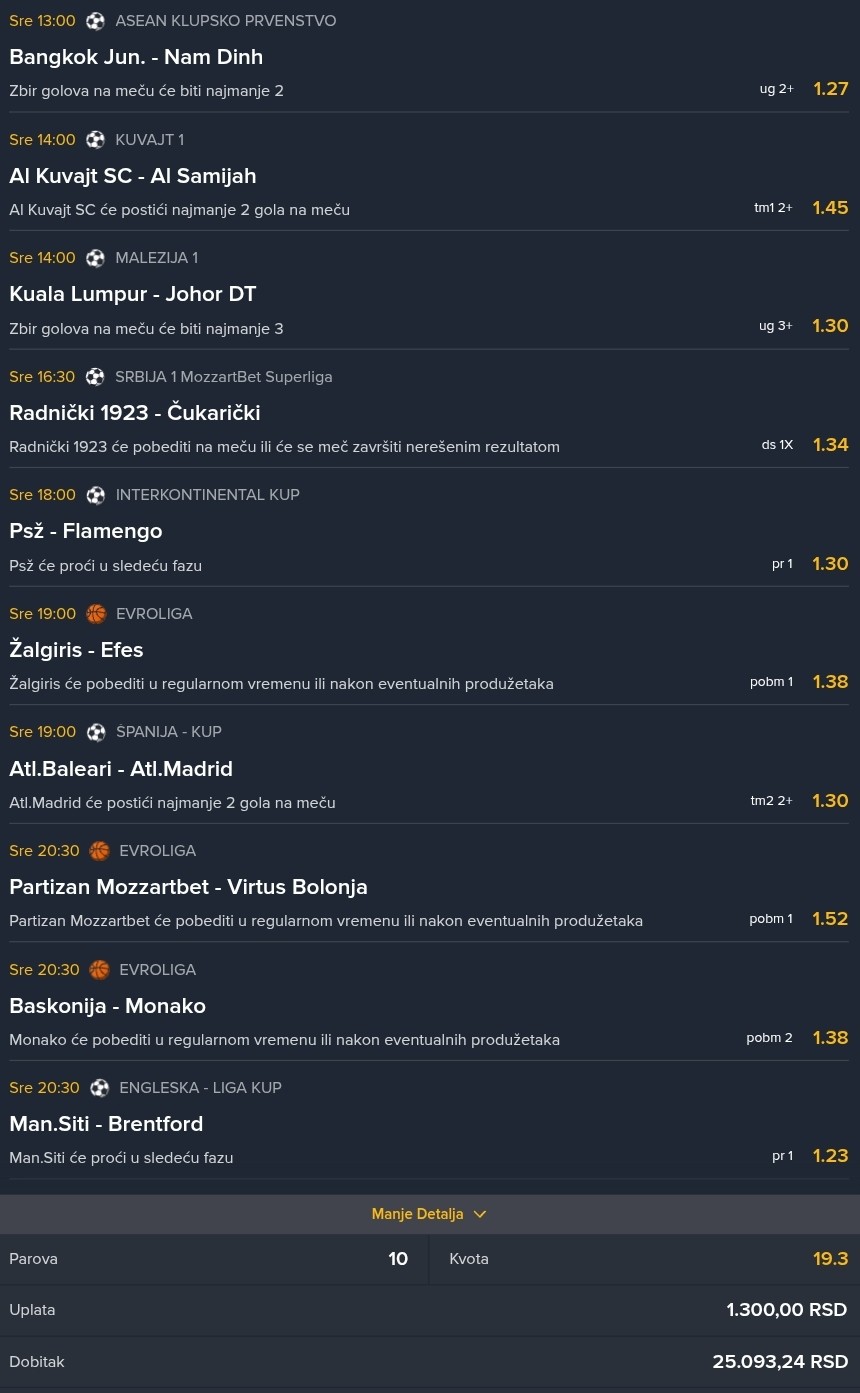Open the Žalgiris - Efes match
860x1393 pixels.
(76, 650)
